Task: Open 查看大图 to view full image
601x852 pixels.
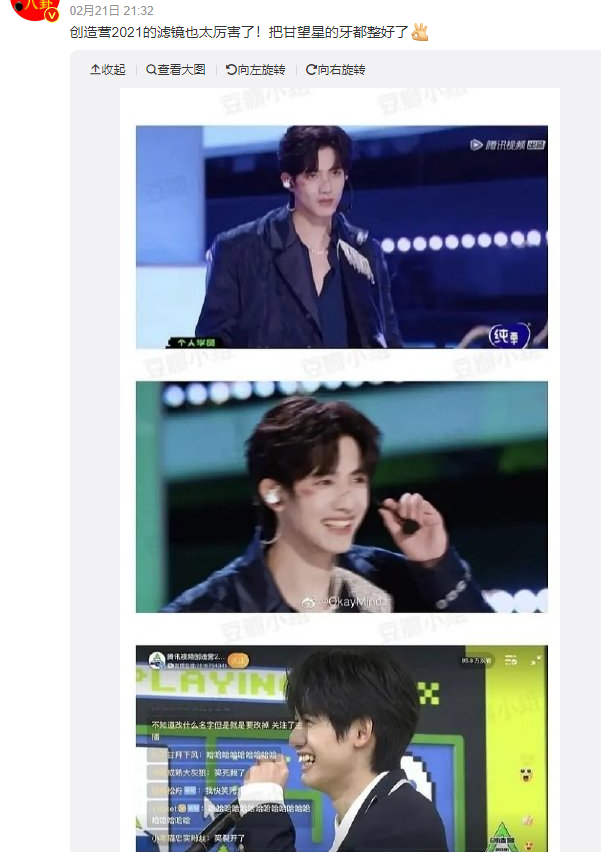Action: [175, 70]
